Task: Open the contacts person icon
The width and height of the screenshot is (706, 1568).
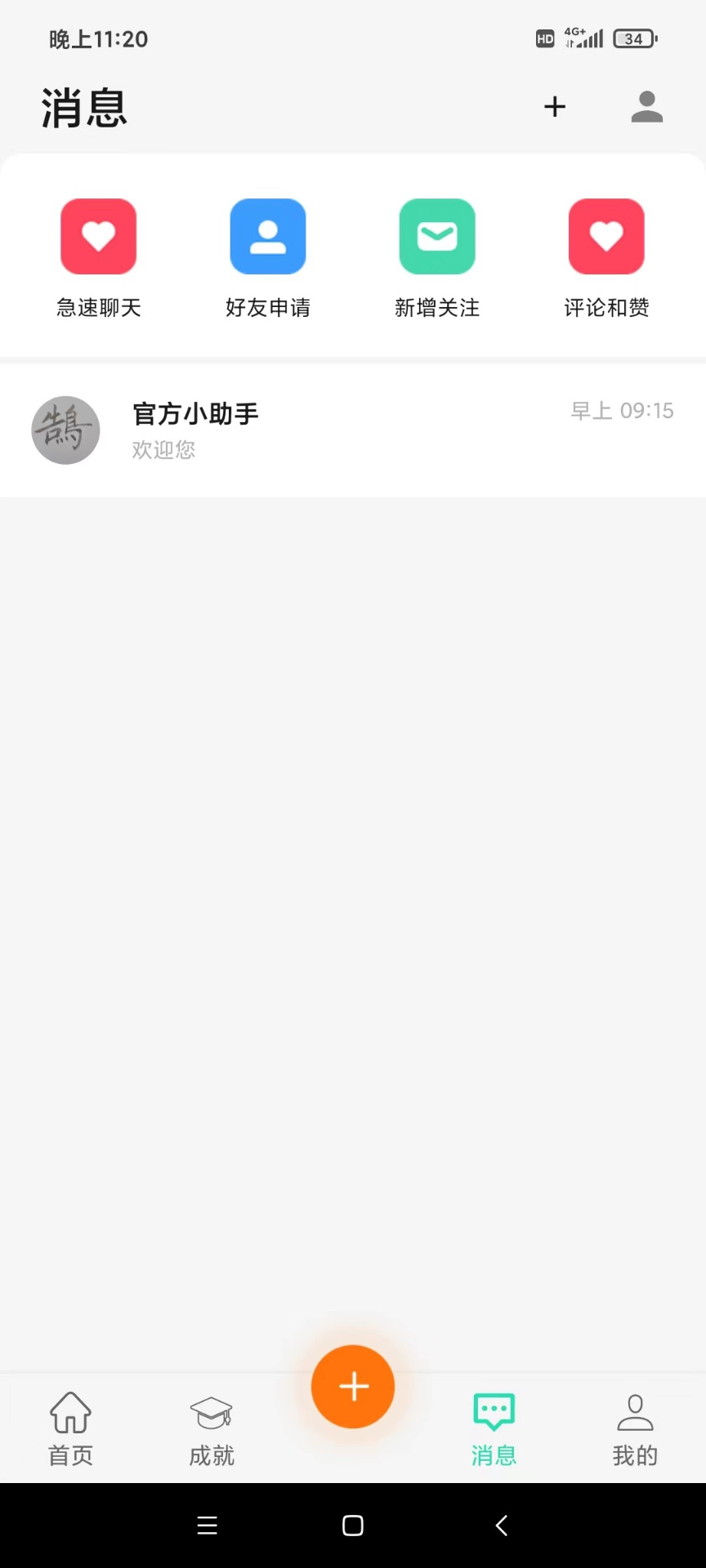Action: click(x=646, y=107)
